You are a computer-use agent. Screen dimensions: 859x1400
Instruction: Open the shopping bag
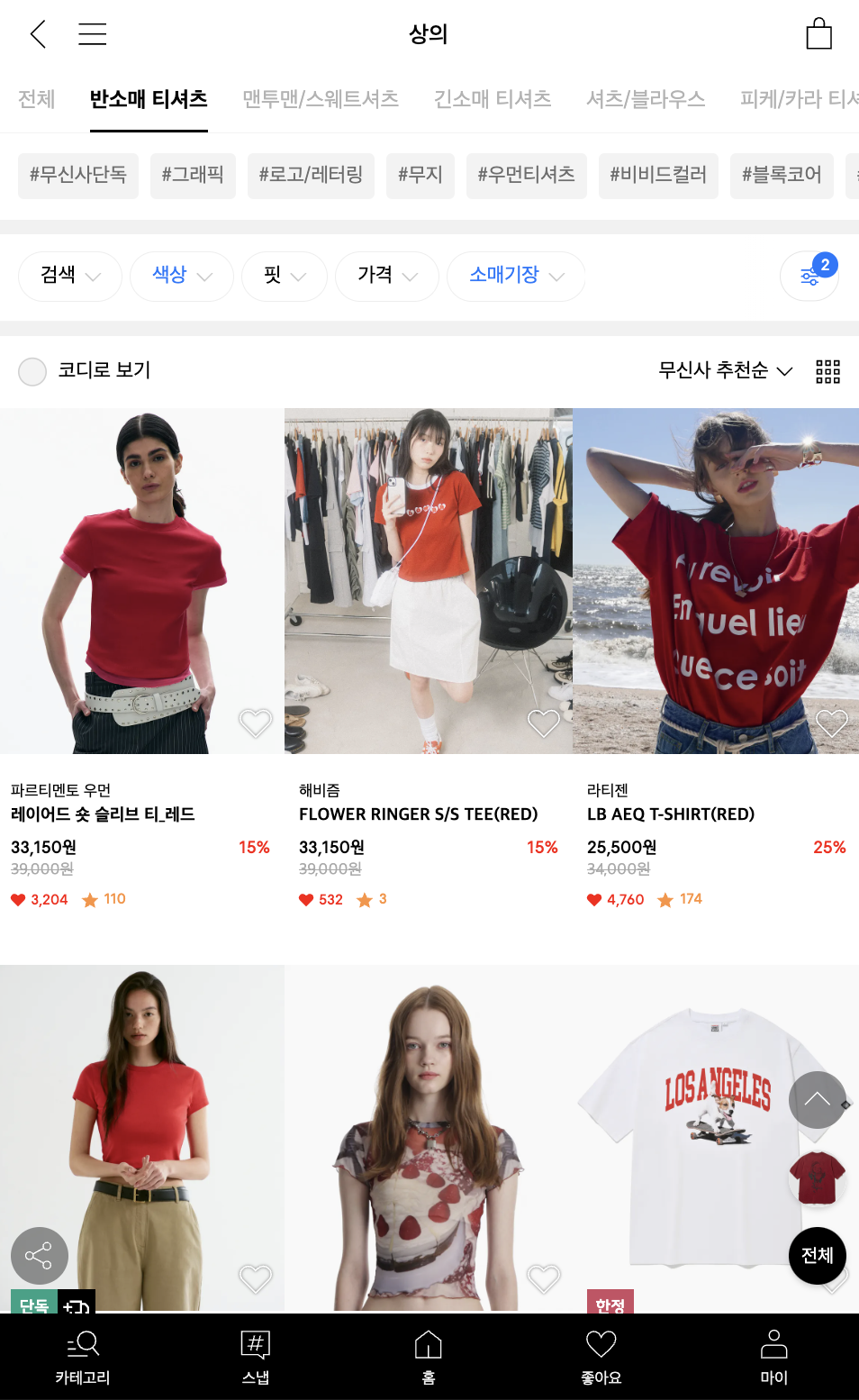tap(818, 34)
